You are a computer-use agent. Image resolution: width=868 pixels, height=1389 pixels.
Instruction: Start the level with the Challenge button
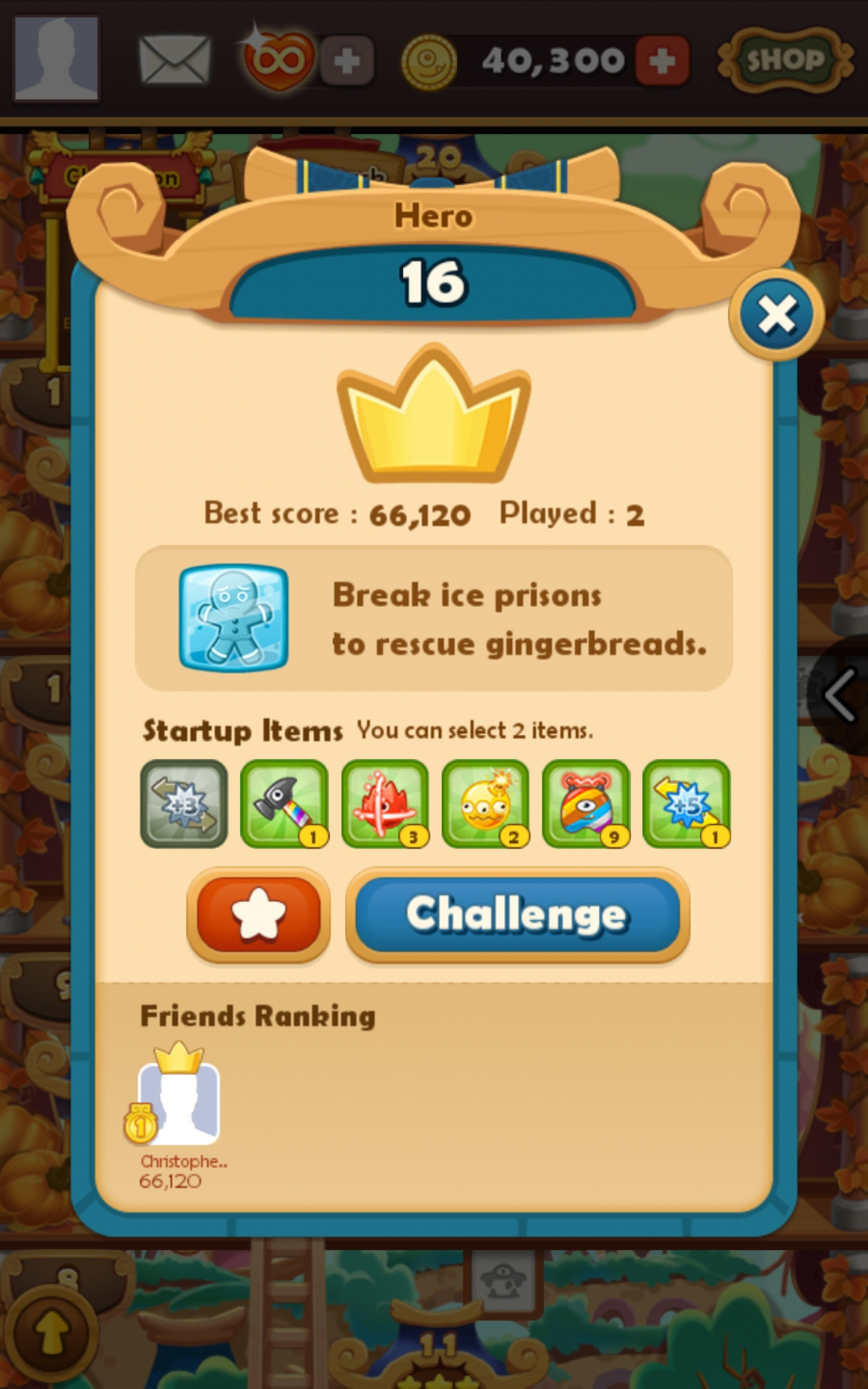point(517,914)
